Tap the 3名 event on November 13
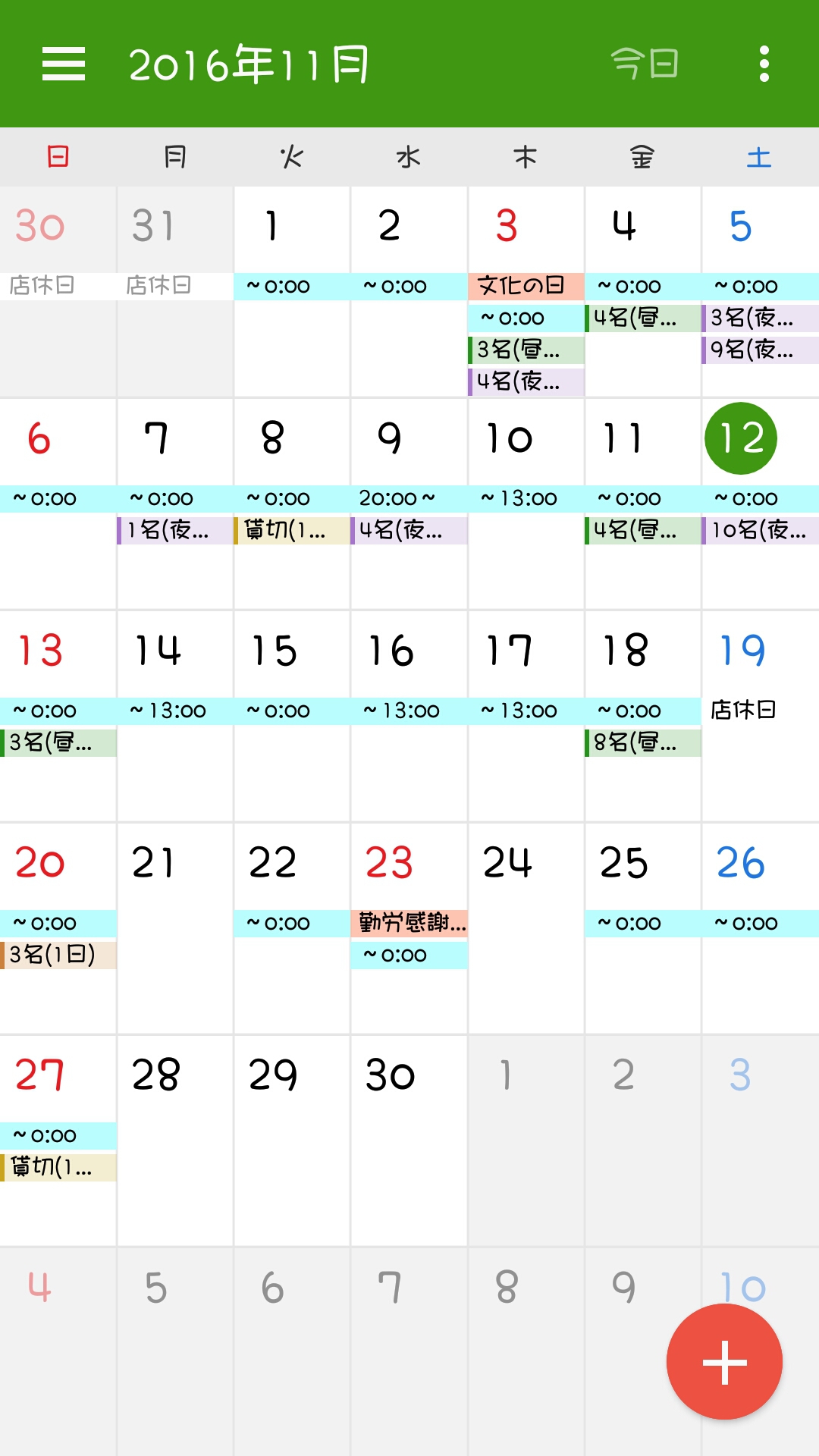This screenshot has width=819, height=1456. click(x=58, y=742)
